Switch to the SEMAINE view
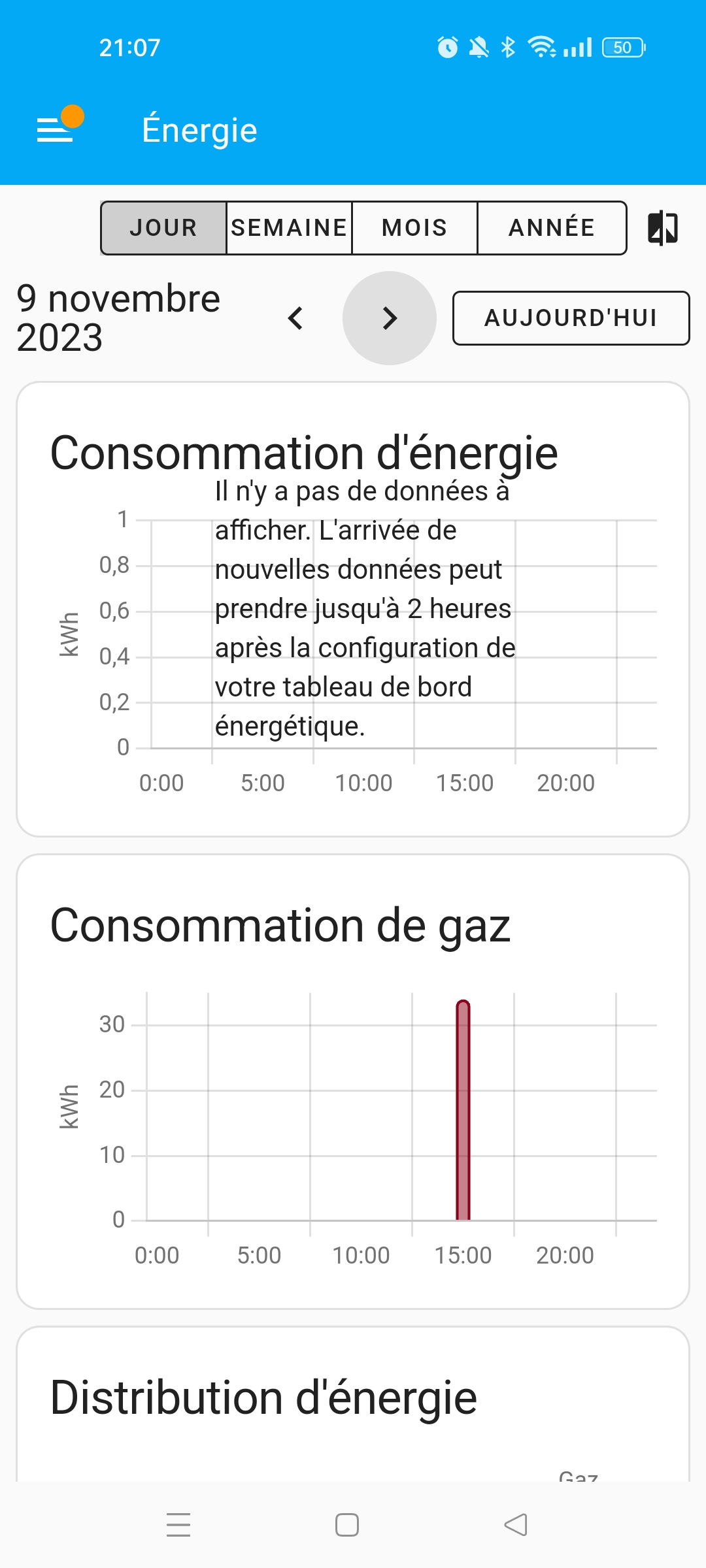706x1568 pixels. click(x=289, y=227)
